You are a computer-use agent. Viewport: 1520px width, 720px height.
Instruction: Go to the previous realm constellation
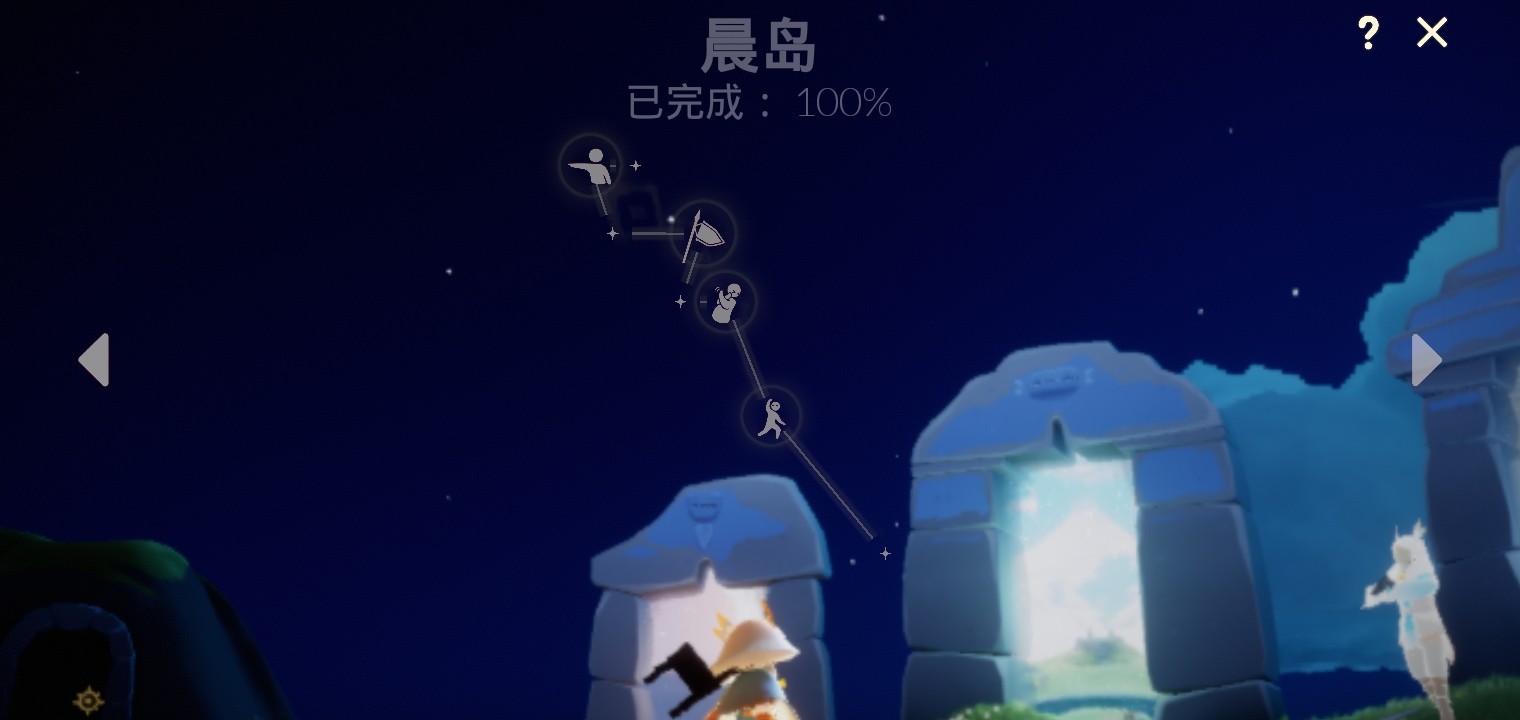pyautogui.click(x=94, y=360)
